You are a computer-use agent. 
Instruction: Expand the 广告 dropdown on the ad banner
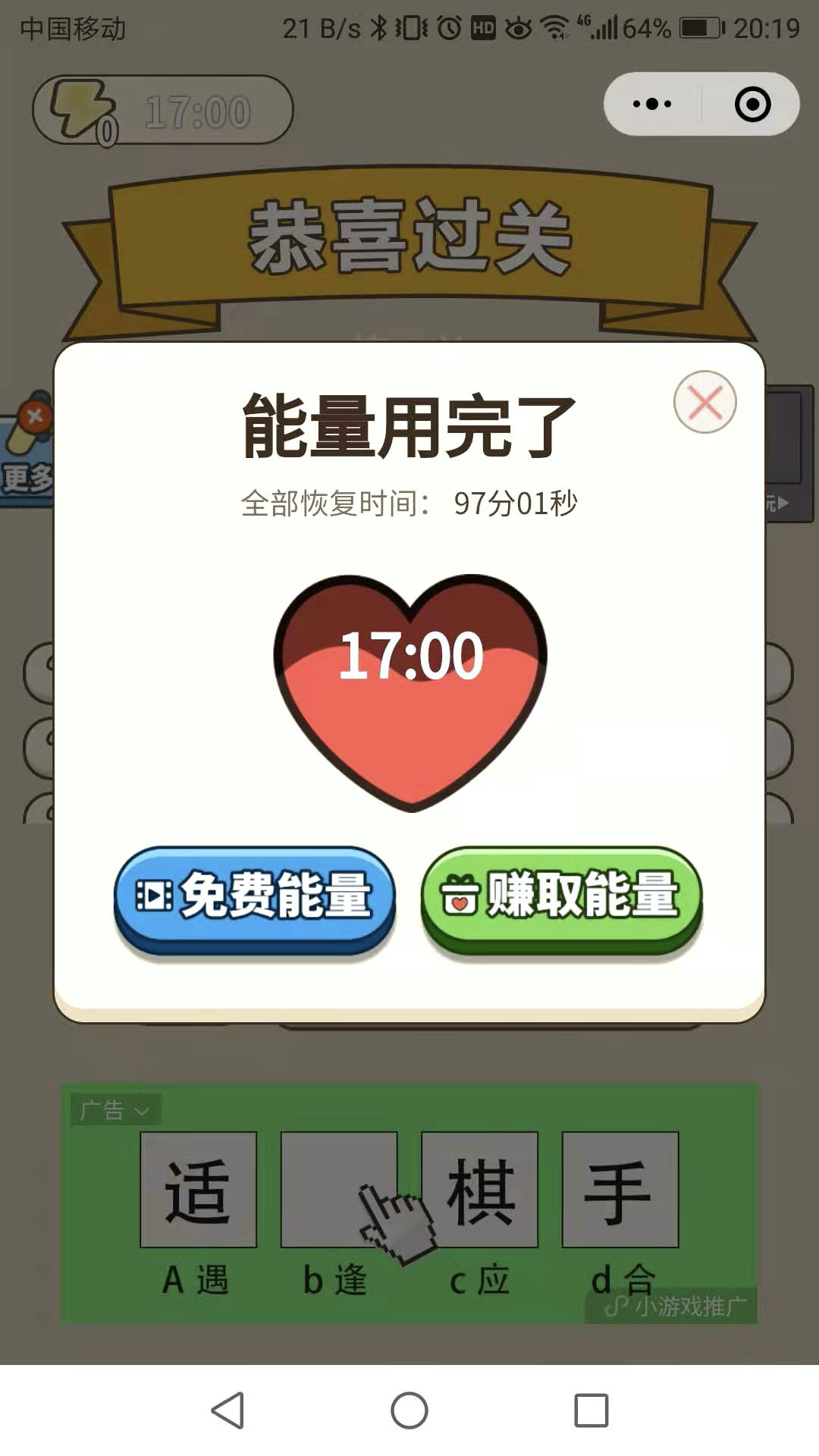click(115, 1110)
